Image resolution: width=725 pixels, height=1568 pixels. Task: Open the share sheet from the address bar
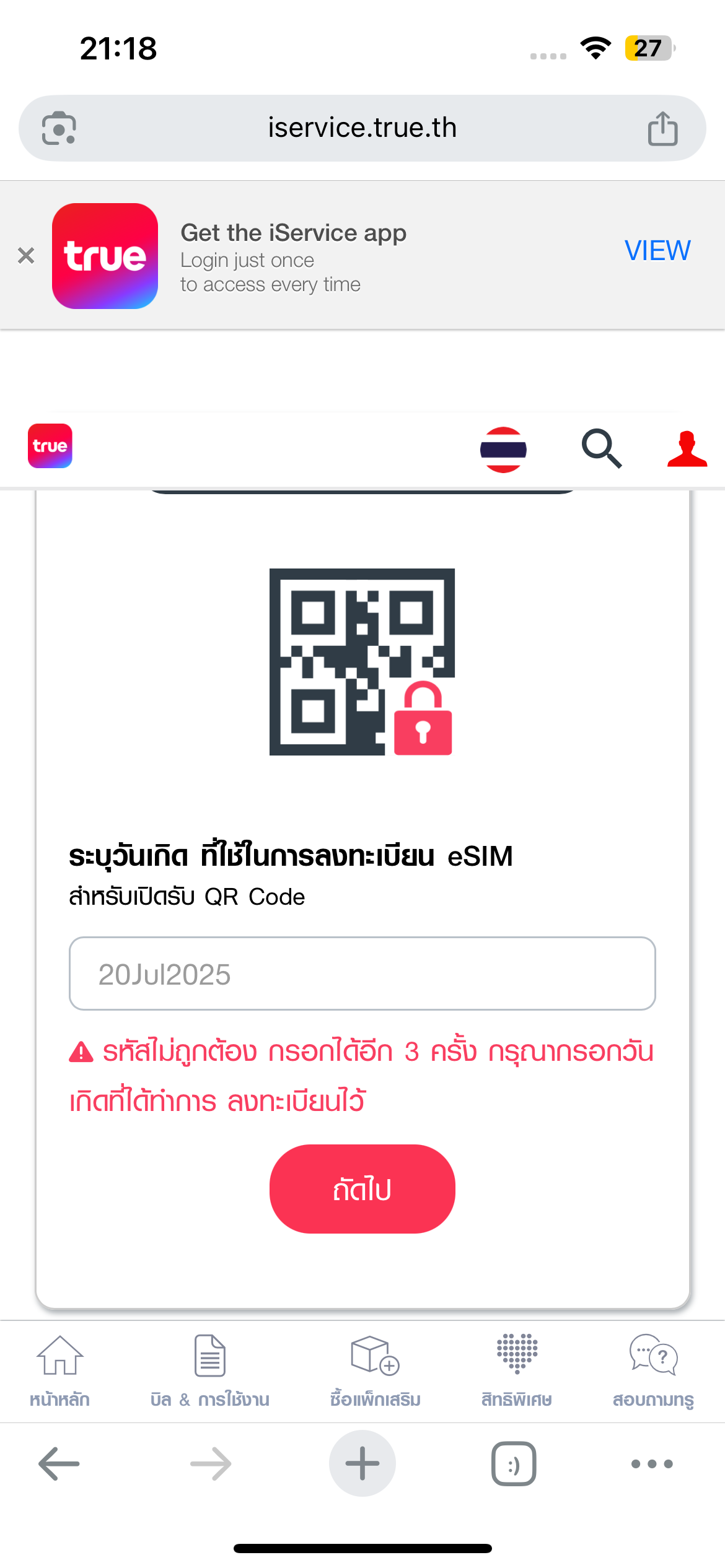662,128
